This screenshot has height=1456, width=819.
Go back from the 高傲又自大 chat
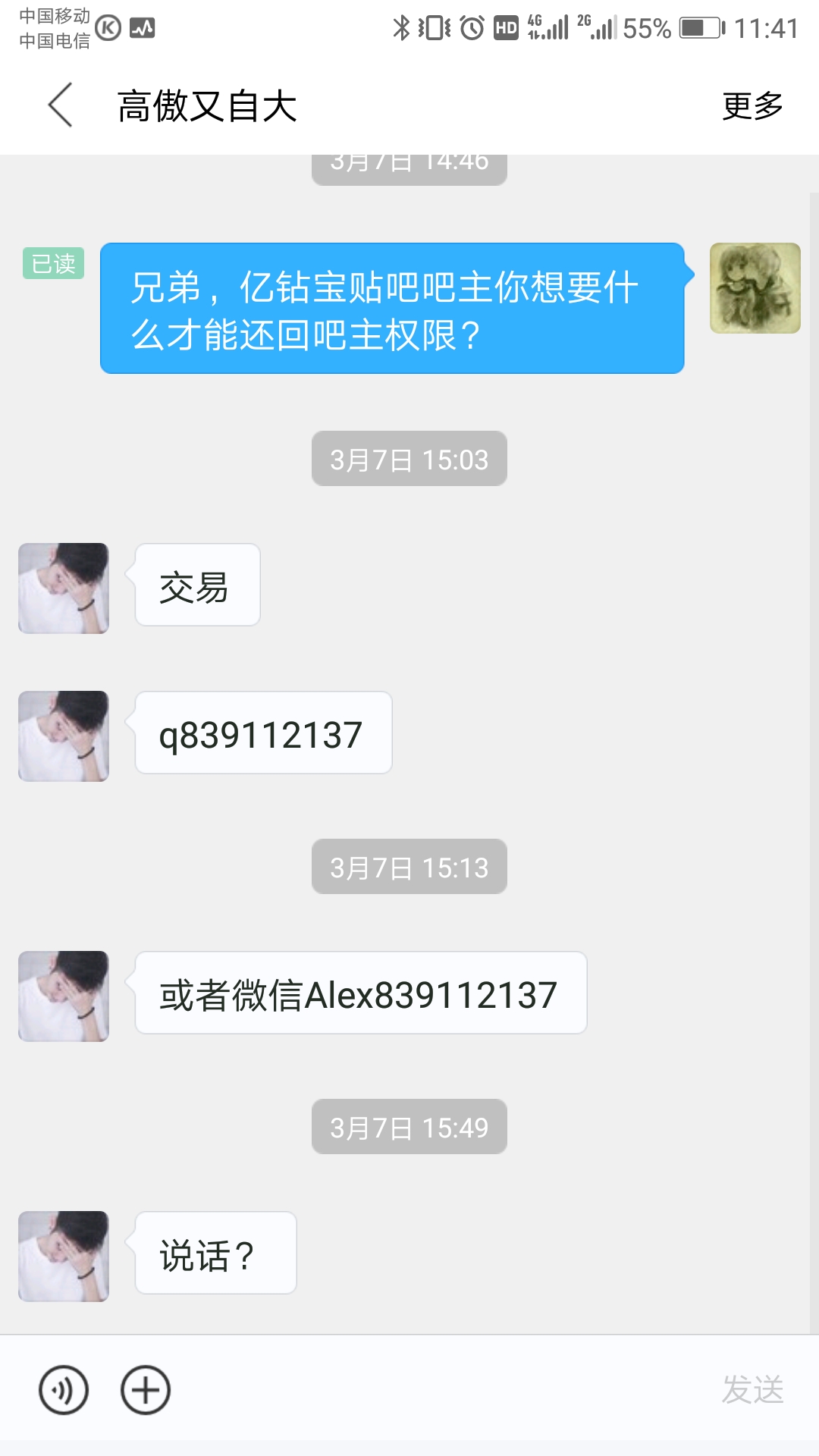[61, 105]
